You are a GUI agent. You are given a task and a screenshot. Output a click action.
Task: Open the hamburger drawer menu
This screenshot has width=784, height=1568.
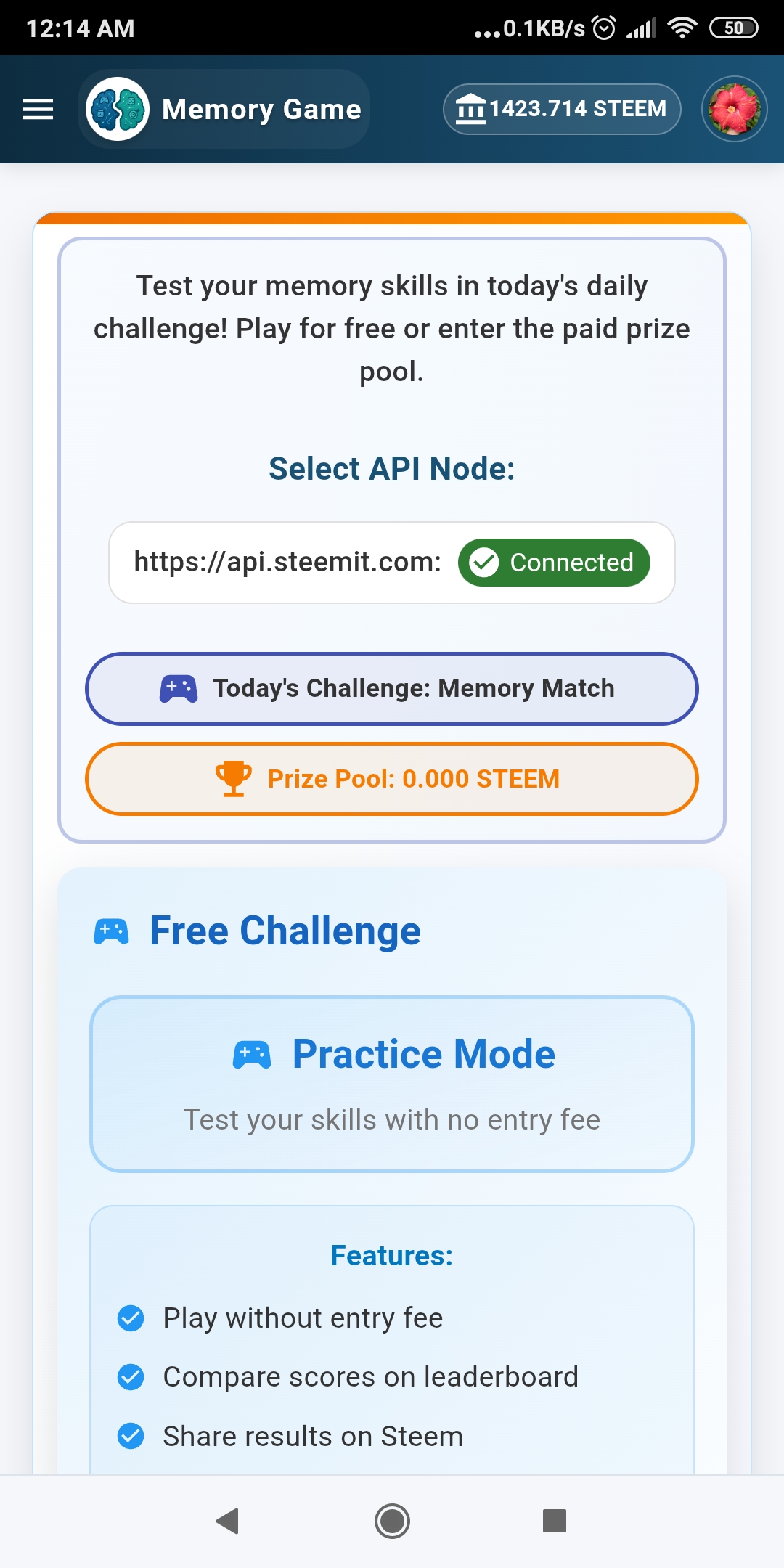(x=38, y=109)
